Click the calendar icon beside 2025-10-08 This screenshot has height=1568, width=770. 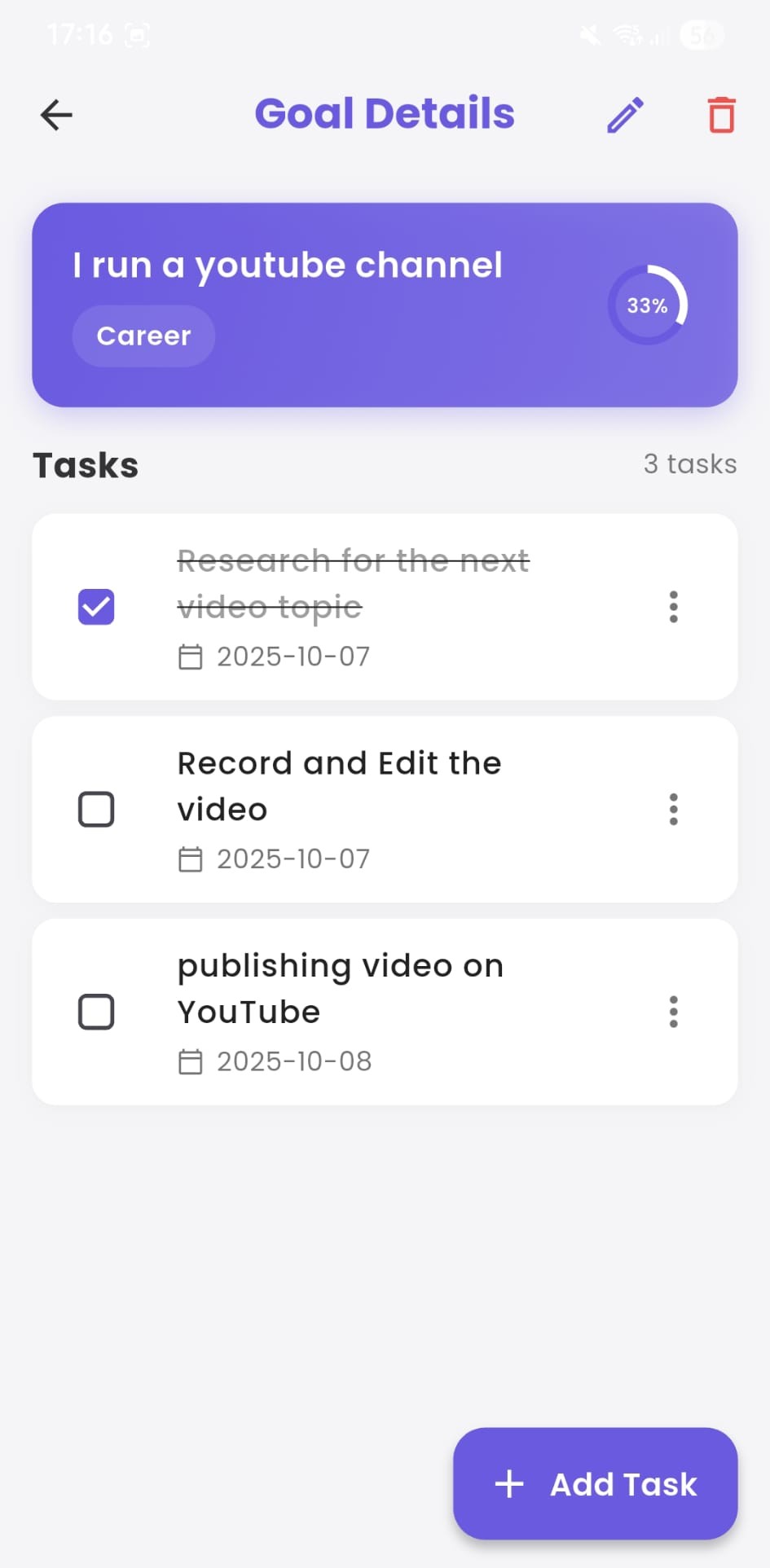192,1061
